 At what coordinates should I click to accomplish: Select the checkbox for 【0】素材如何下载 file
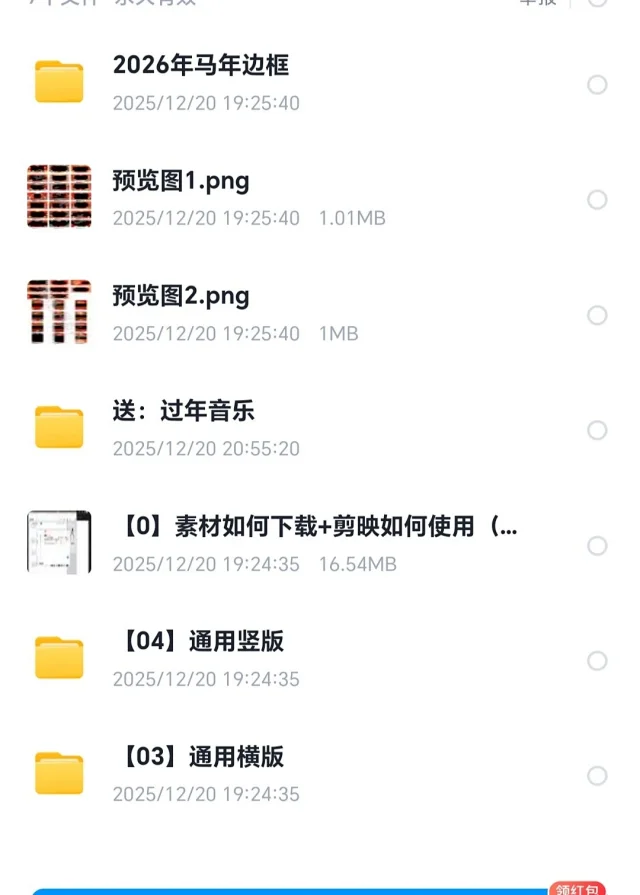click(x=597, y=546)
